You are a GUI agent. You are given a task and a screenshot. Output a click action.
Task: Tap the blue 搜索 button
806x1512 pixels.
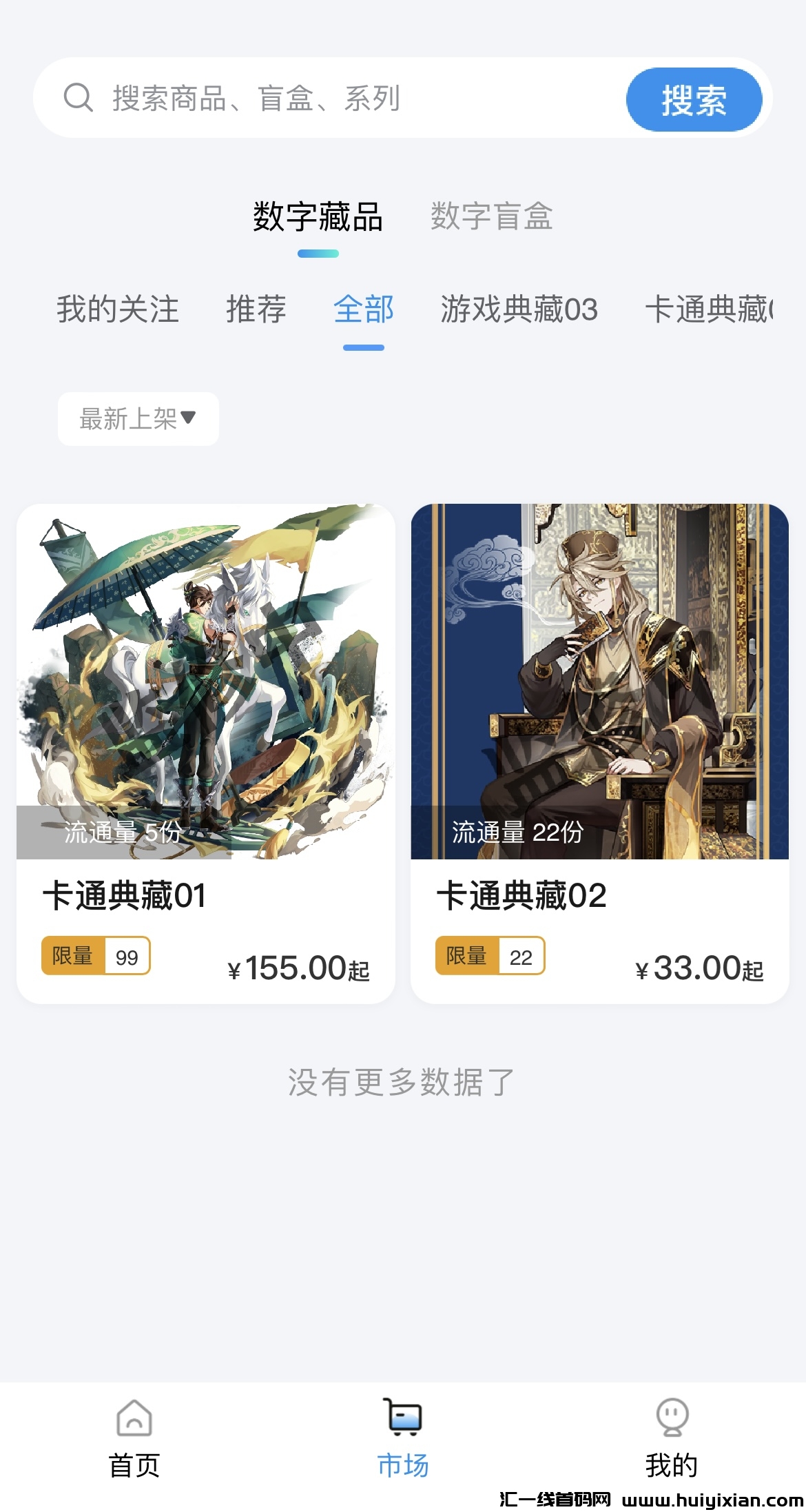(x=694, y=100)
